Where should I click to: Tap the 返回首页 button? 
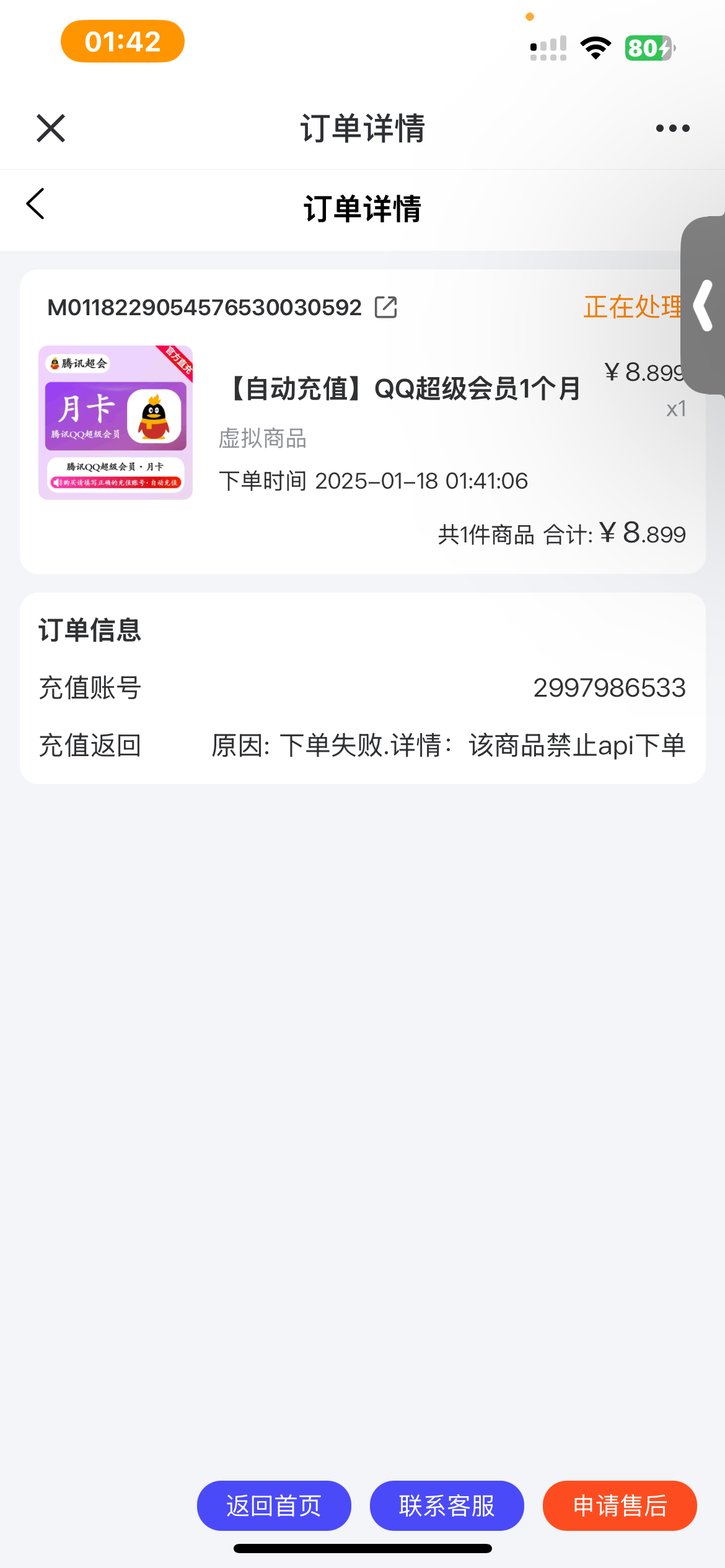click(274, 1505)
